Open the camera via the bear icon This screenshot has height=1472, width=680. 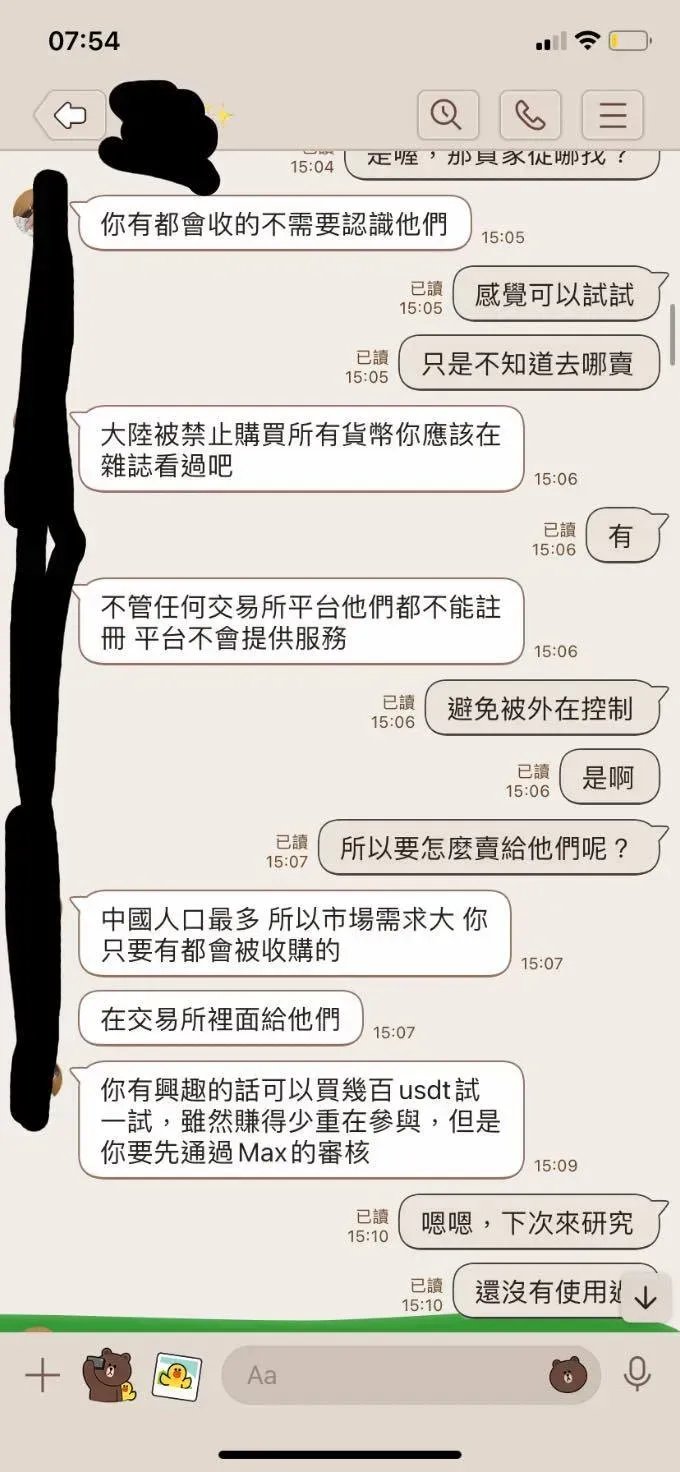point(108,1376)
